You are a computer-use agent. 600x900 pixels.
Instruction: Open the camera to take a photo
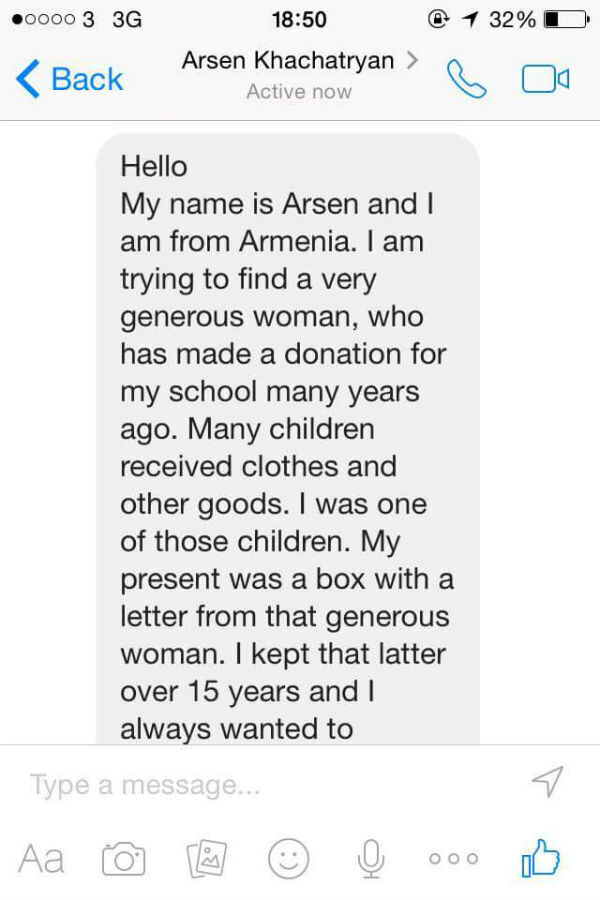122,858
